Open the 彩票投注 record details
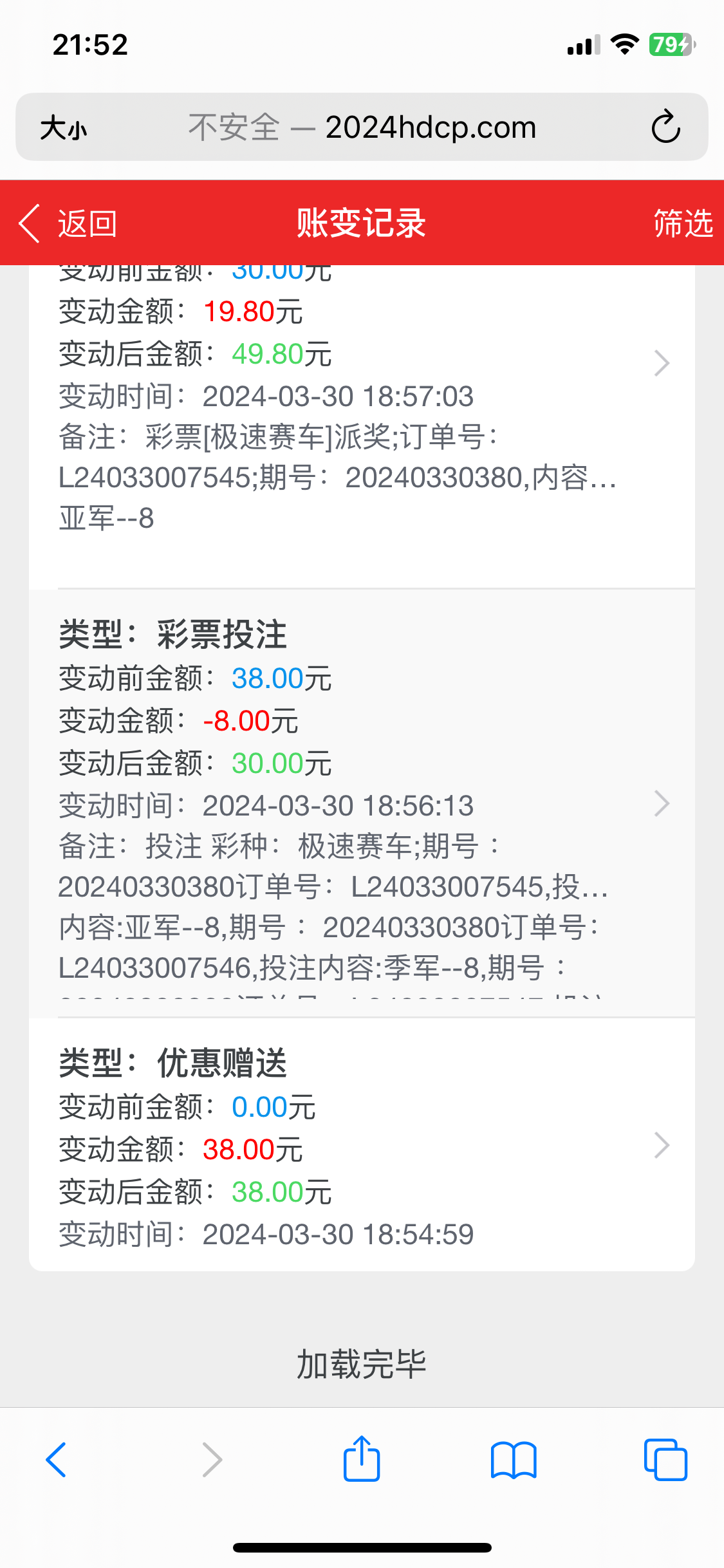The height and width of the screenshot is (1568, 724). click(x=662, y=803)
